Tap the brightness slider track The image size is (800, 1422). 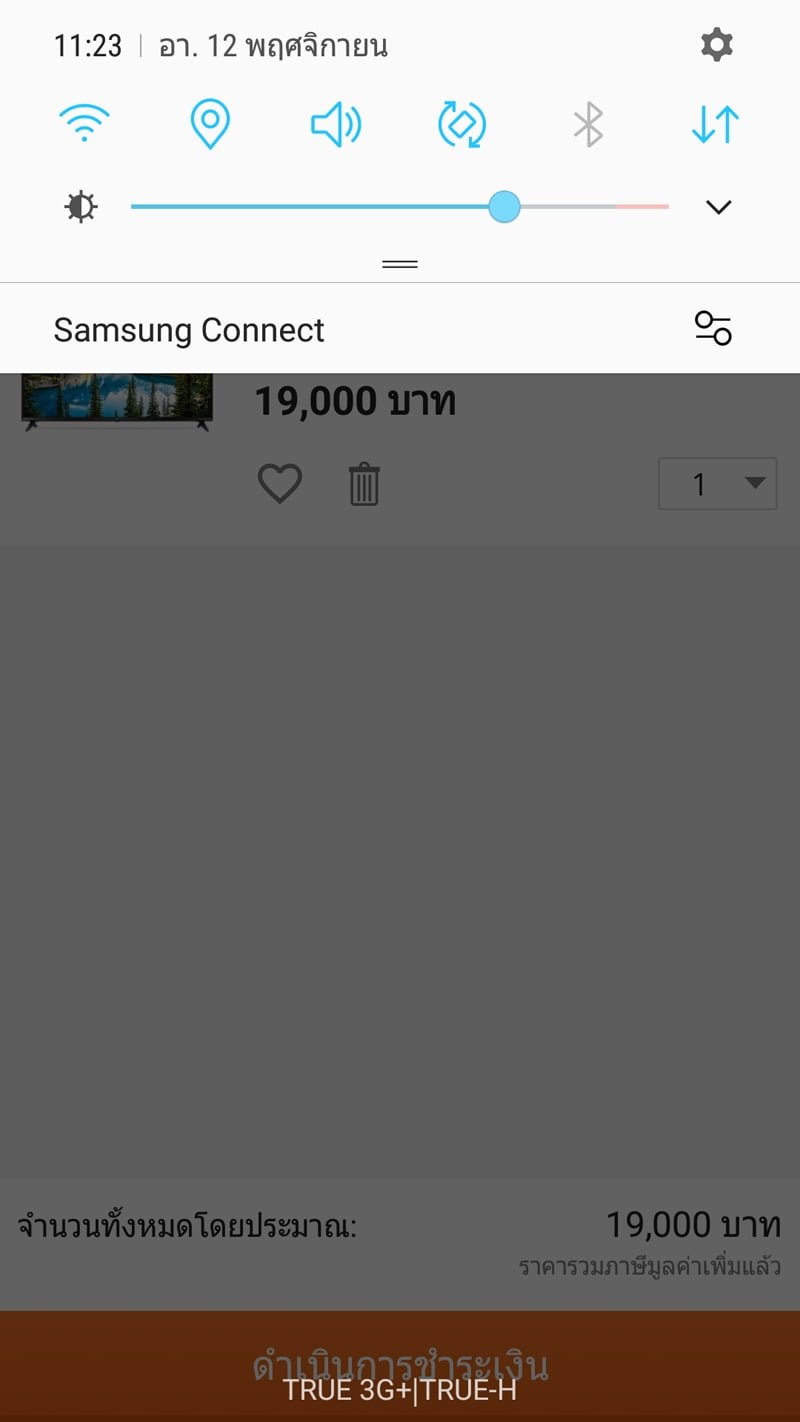click(x=399, y=207)
